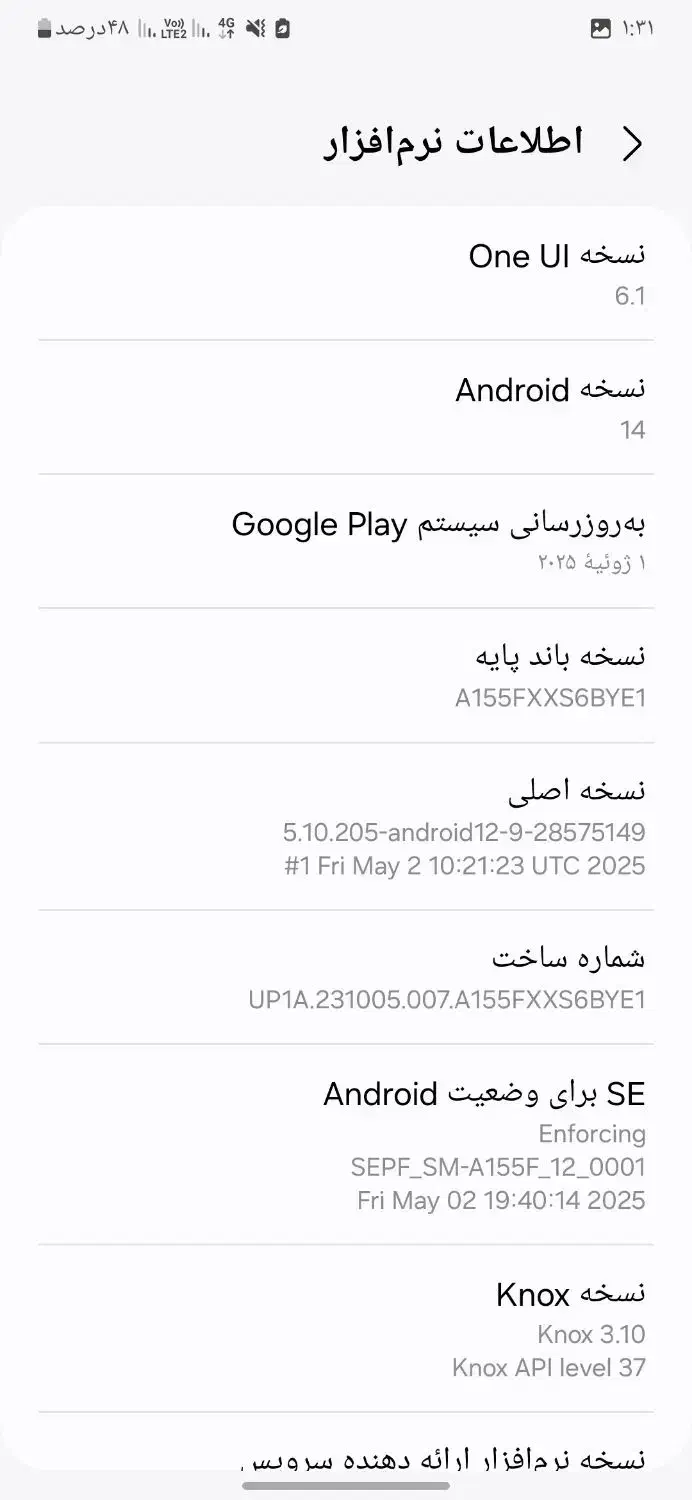692x1500 pixels.
Task: Go back from the software information page
Action: coord(632,144)
